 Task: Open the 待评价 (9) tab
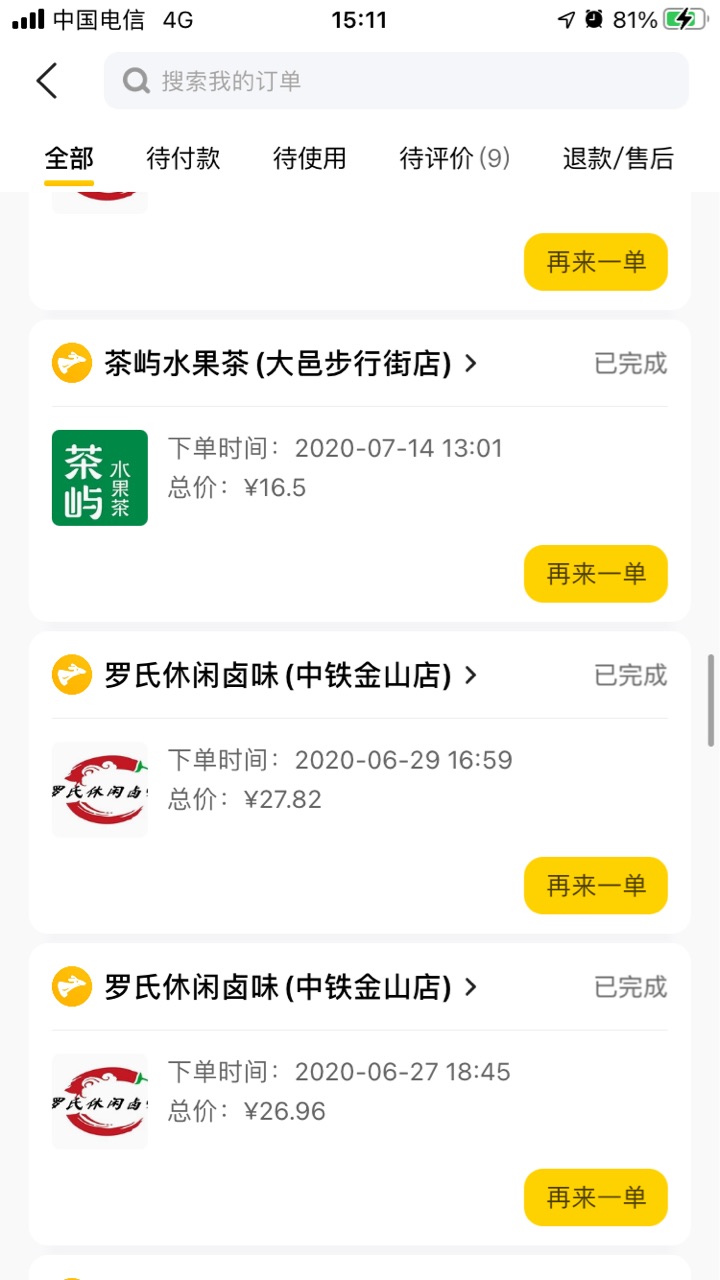click(x=455, y=158)
